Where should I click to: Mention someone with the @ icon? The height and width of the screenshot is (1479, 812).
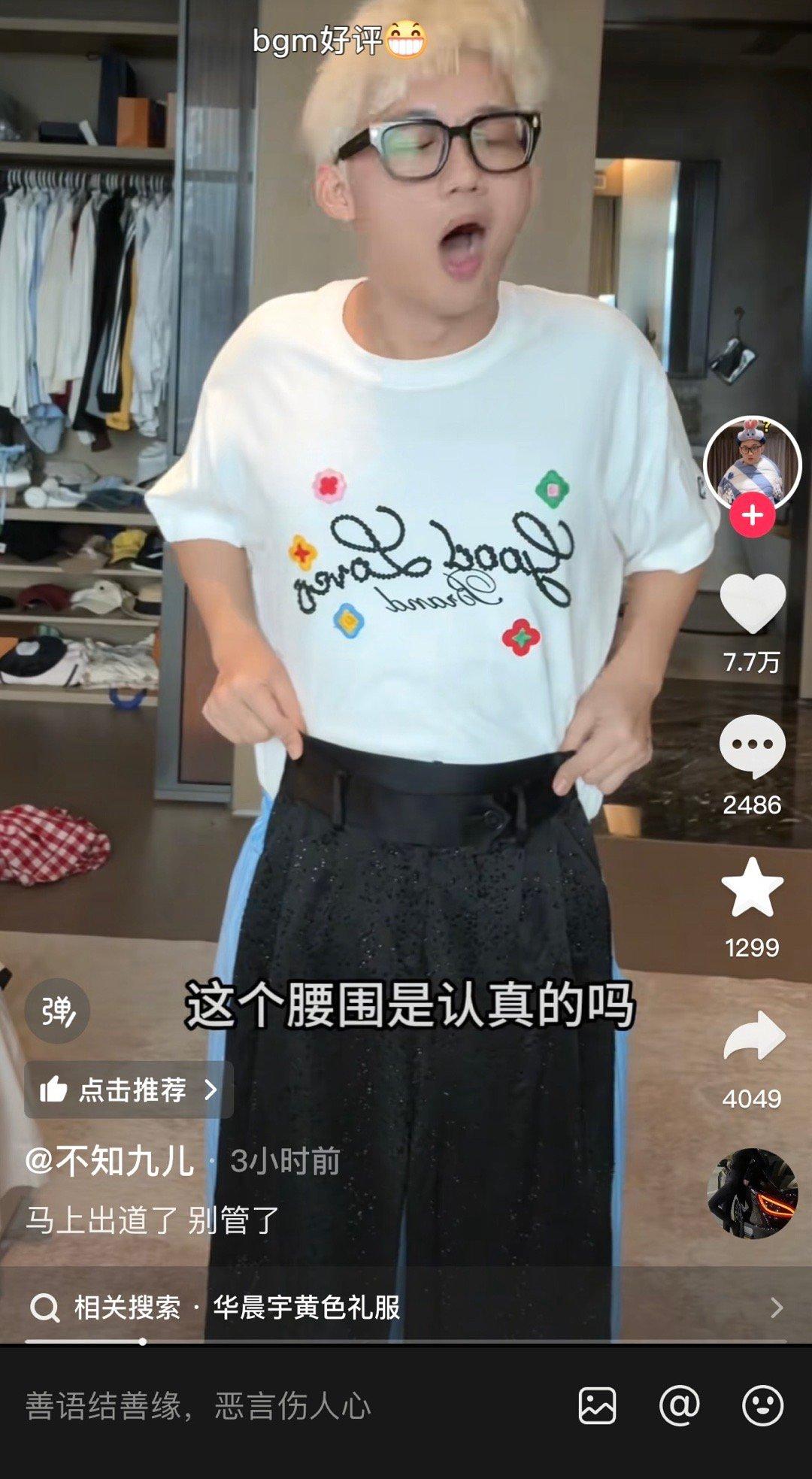(x=679, y=1405)
